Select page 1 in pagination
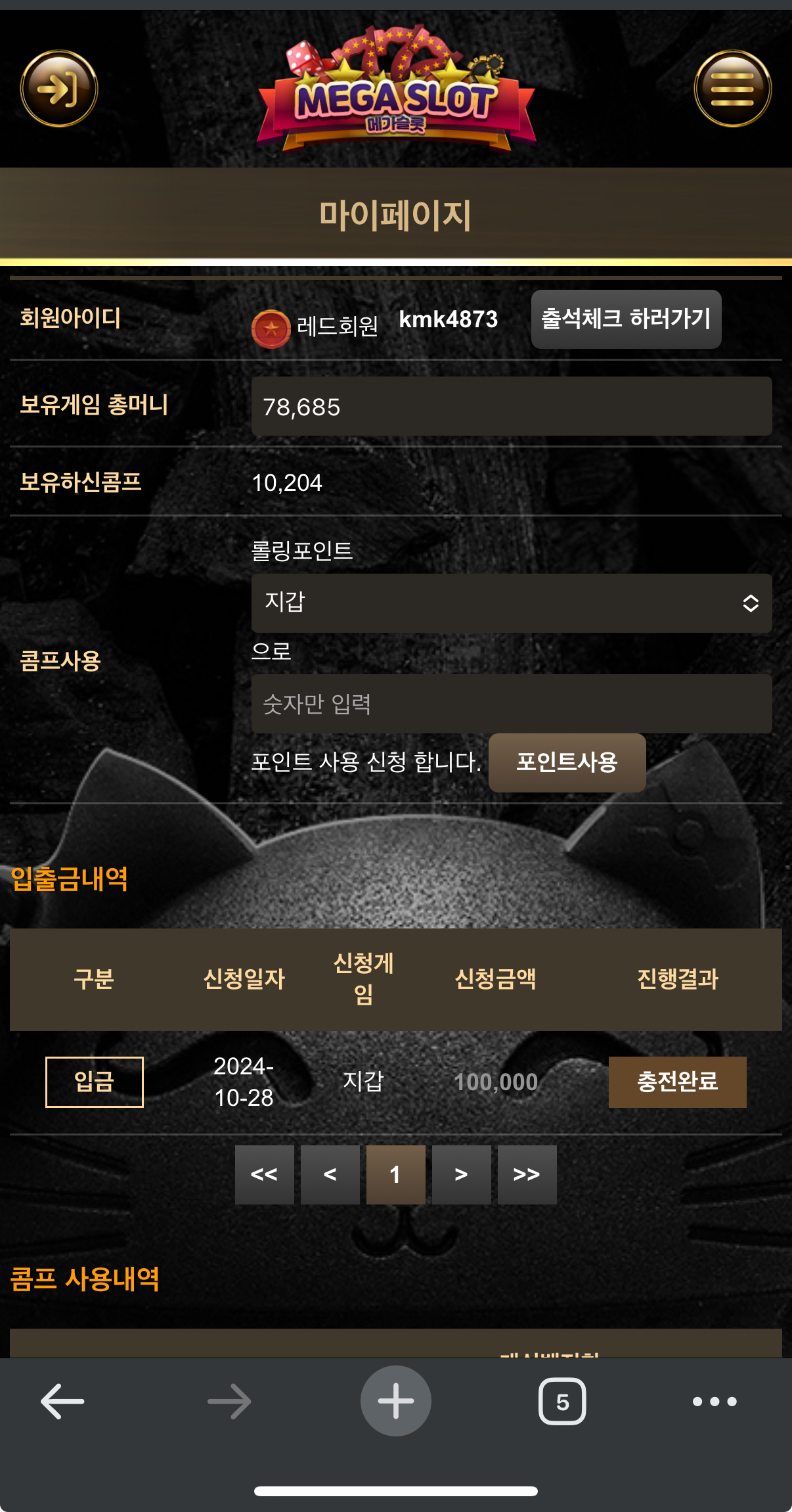 point(395,1174)
